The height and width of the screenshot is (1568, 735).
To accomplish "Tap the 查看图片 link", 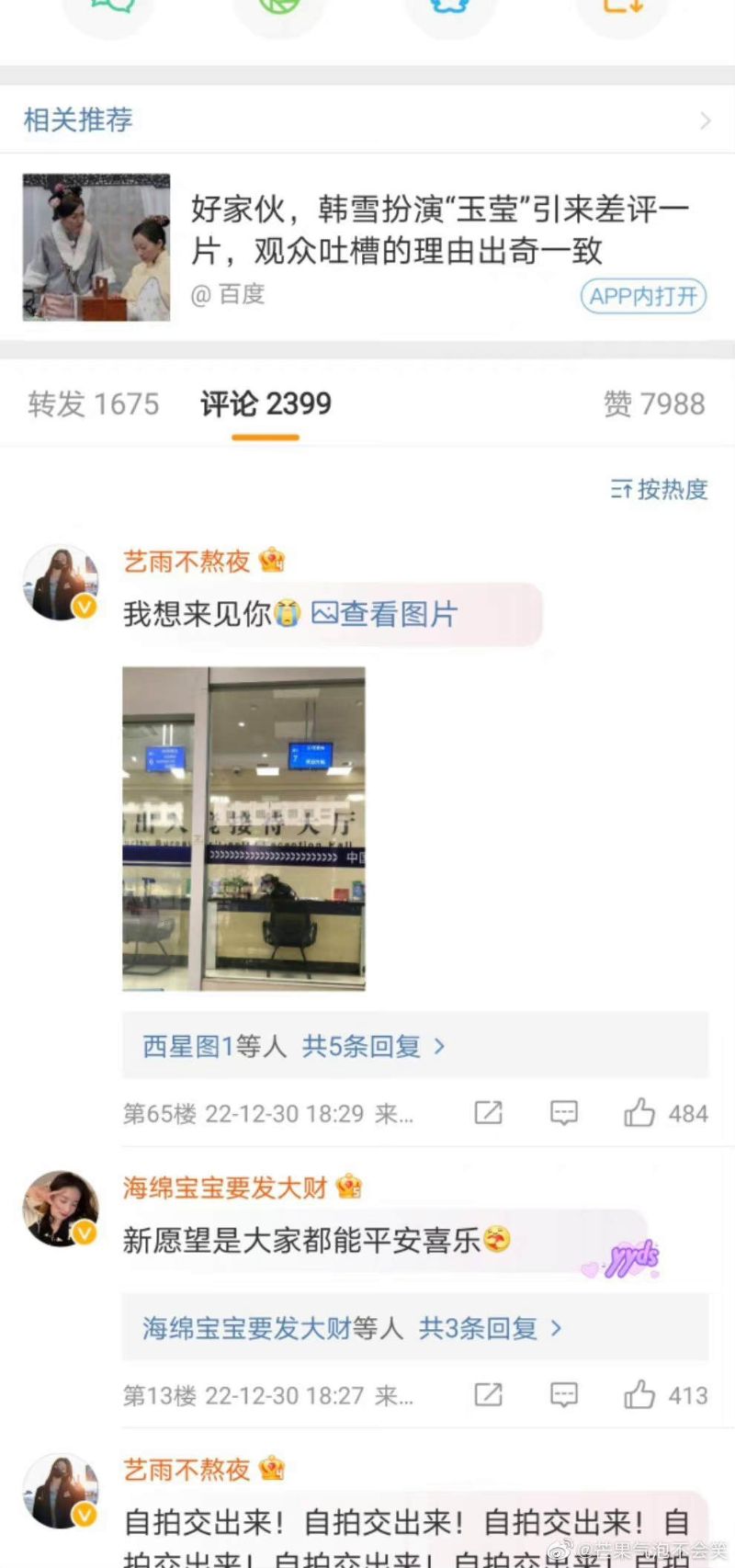I will click(384, 614).
